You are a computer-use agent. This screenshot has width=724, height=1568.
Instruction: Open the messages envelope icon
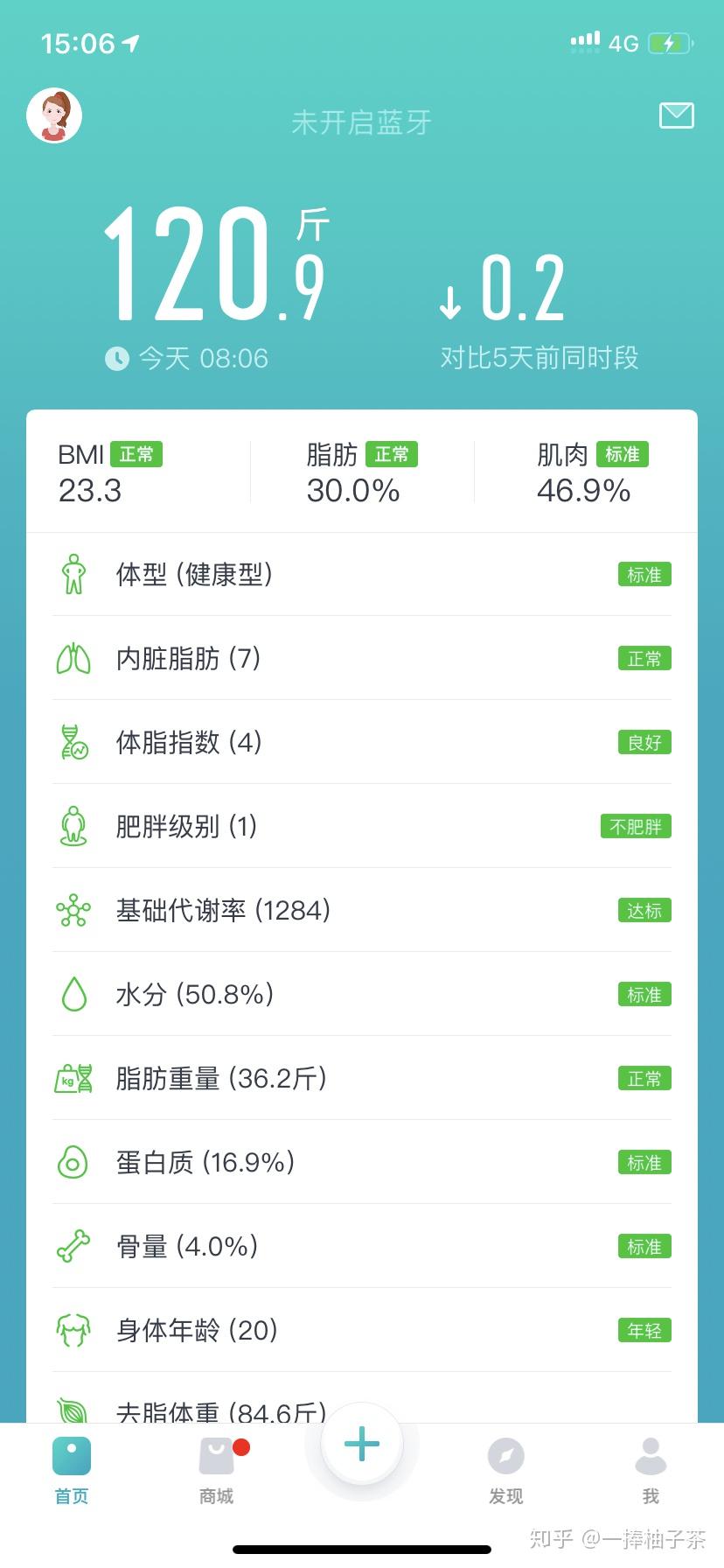(676, 115)
